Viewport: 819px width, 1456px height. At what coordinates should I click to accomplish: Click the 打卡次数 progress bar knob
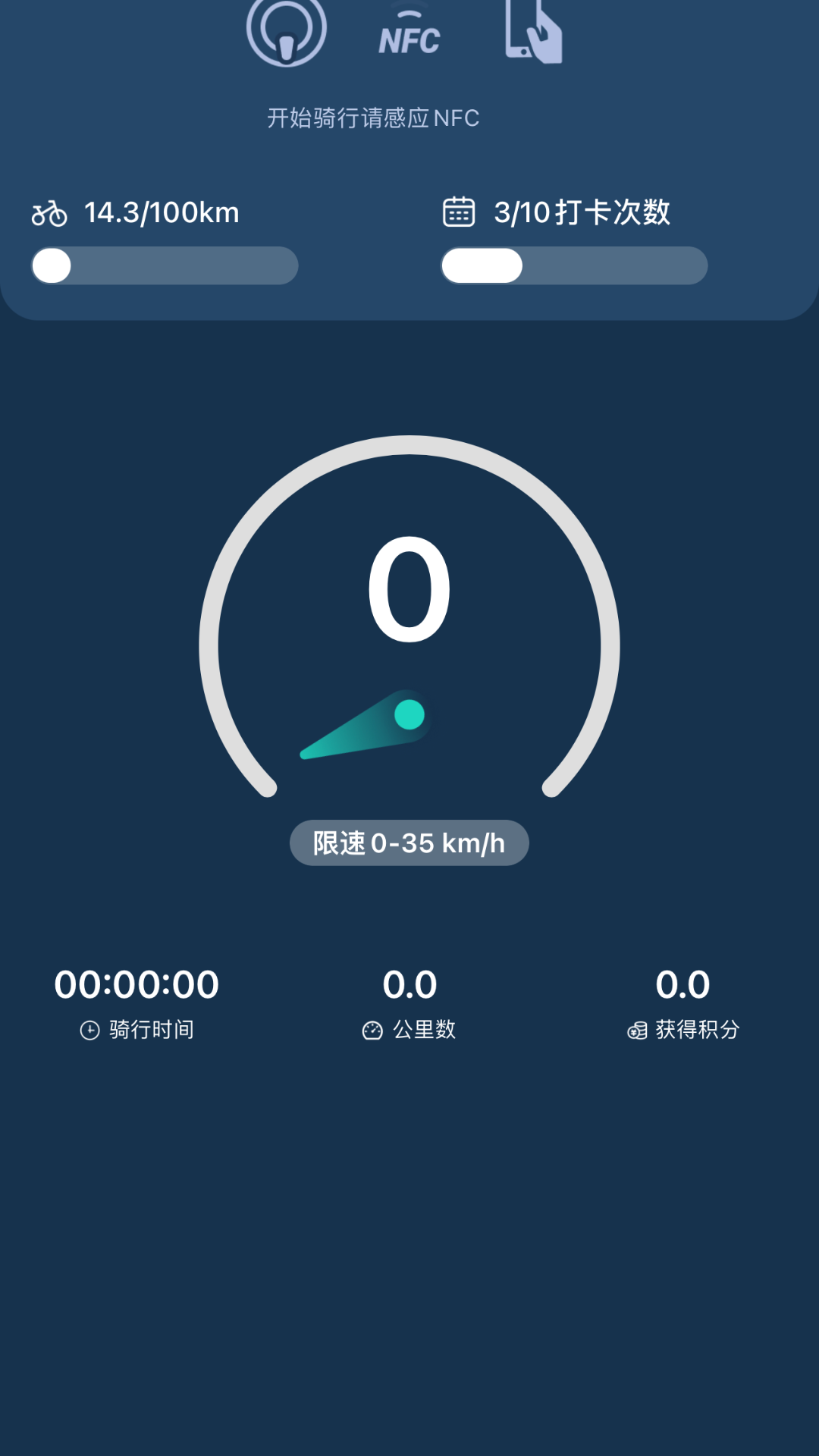(481, 265)
